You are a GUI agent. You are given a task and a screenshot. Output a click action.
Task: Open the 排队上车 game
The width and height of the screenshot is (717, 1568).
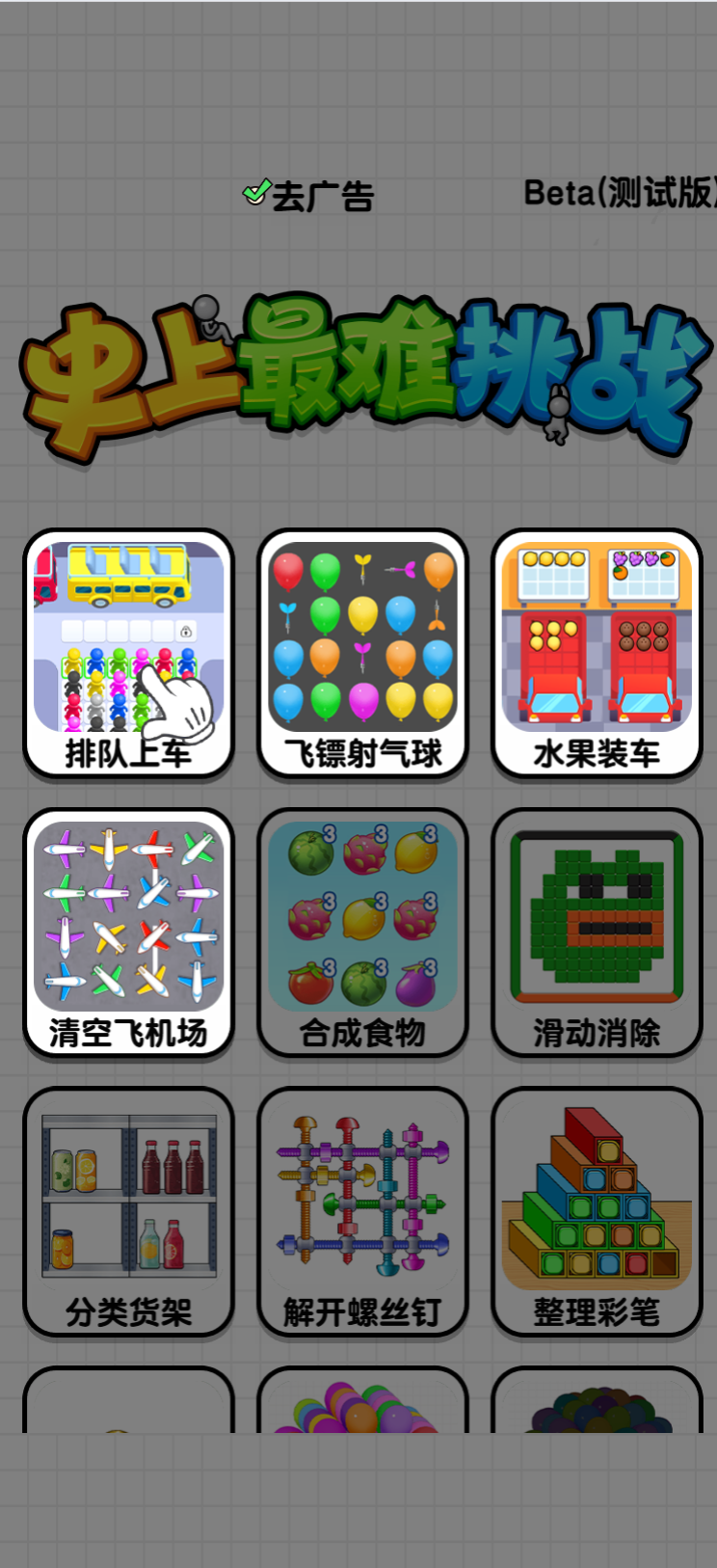[128, 653]
